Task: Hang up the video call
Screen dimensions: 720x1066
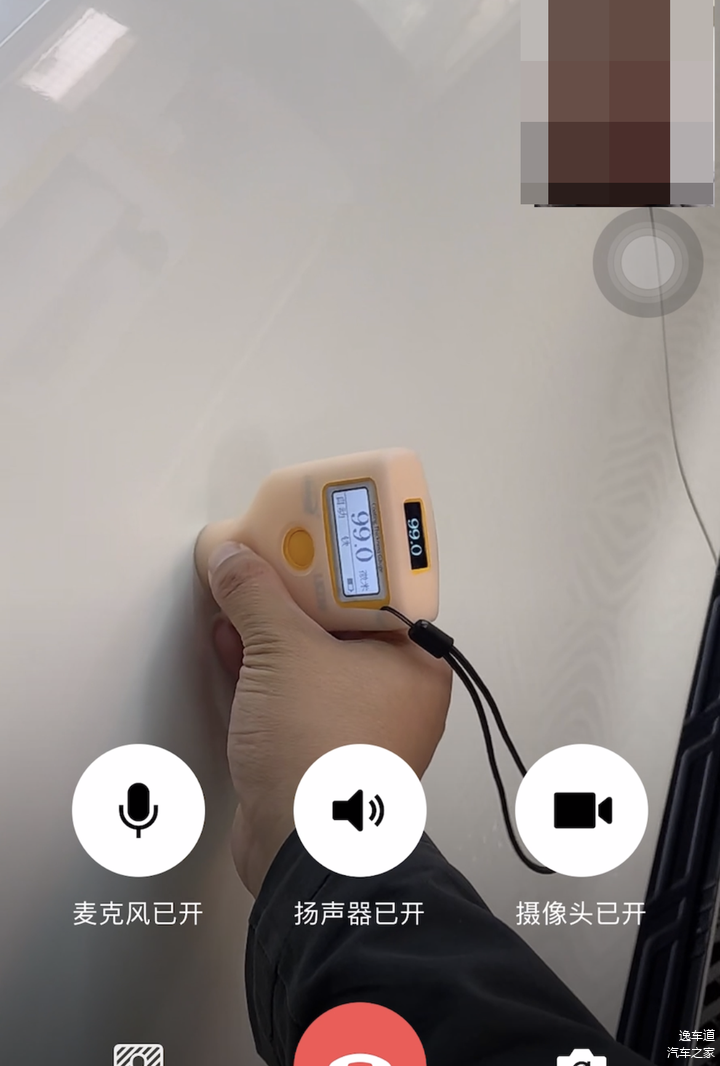Action: pos(360,1045)
